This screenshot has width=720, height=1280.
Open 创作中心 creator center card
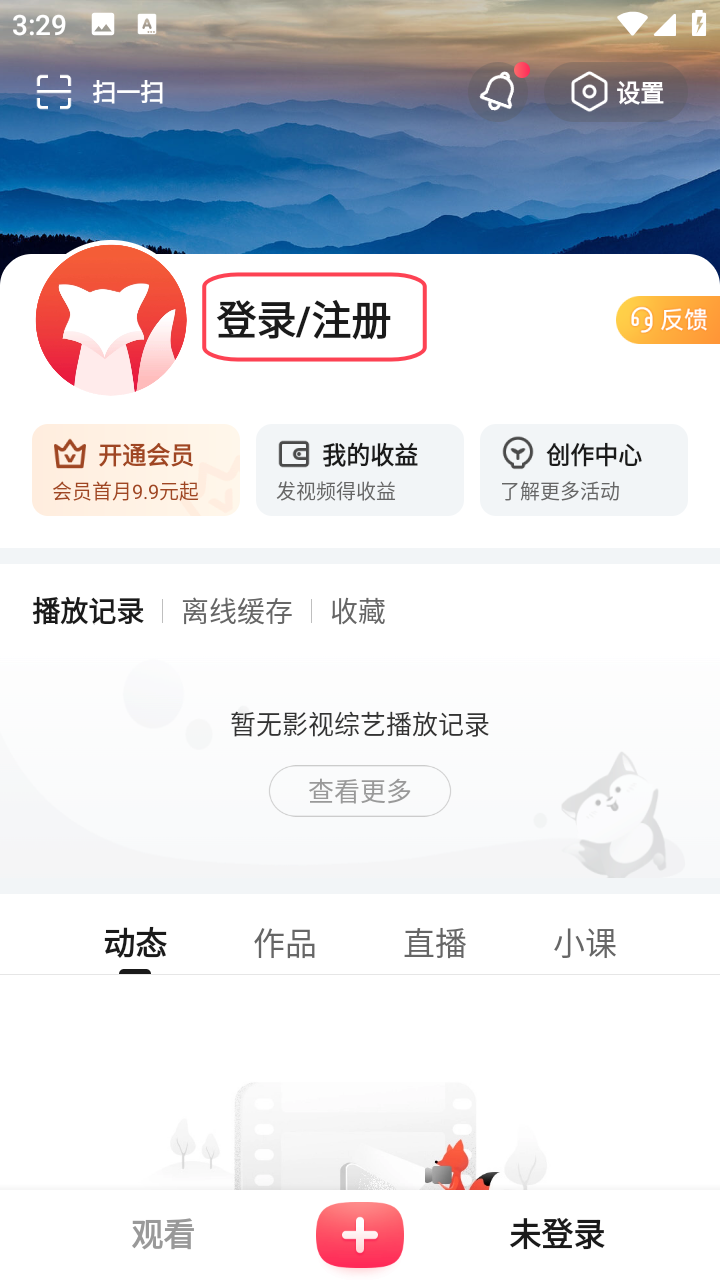pyautogui.click(x=584, y=470)
